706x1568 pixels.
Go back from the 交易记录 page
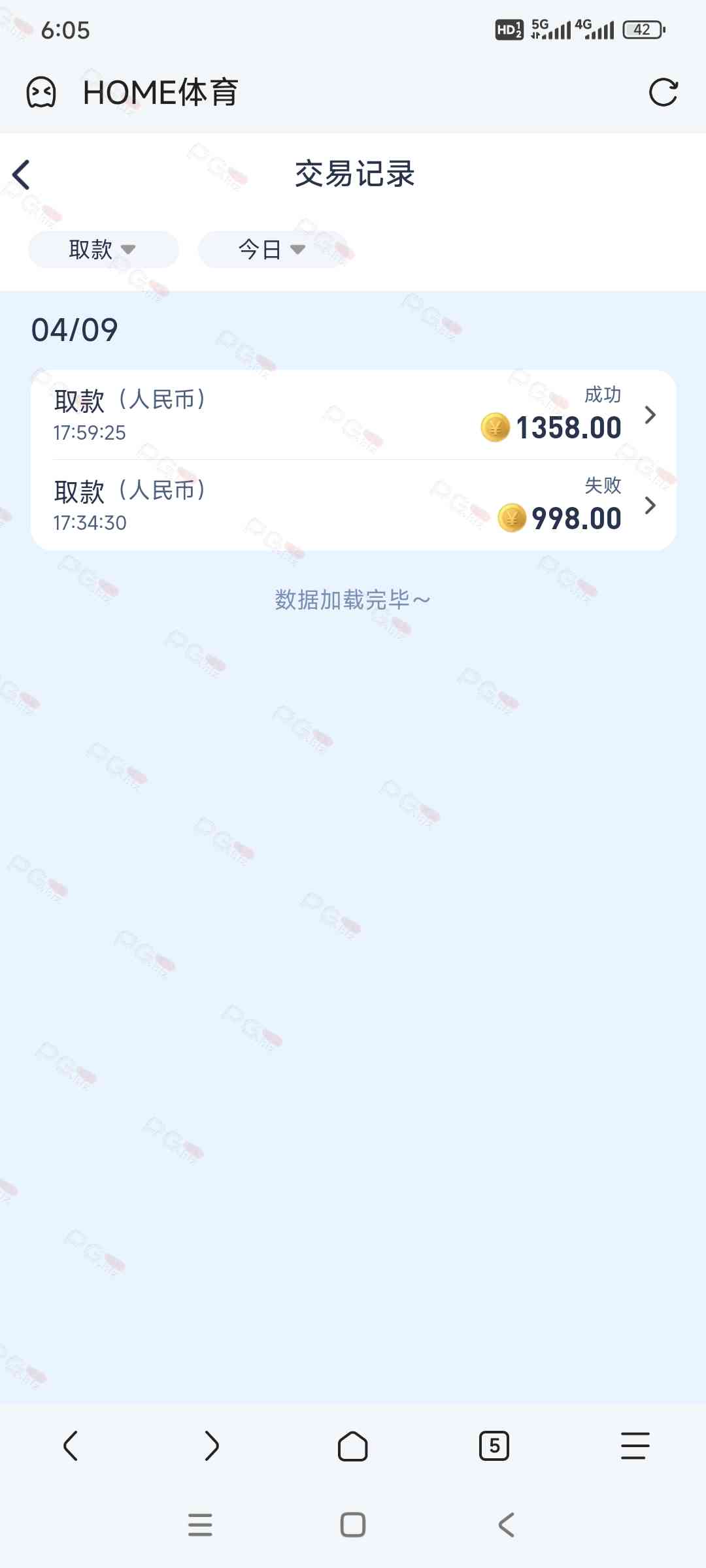point(22,174)
